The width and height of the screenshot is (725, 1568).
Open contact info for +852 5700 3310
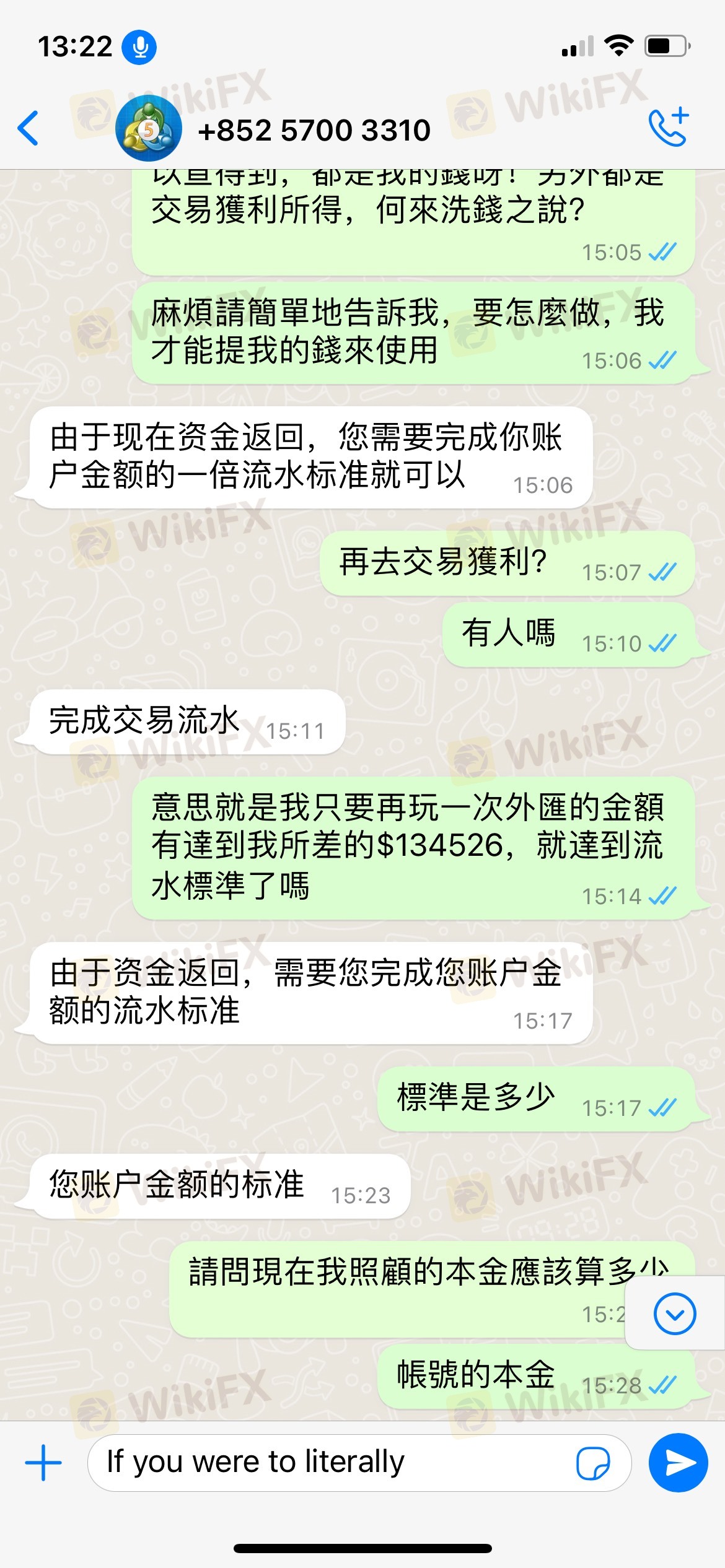[x=314, y=130]
